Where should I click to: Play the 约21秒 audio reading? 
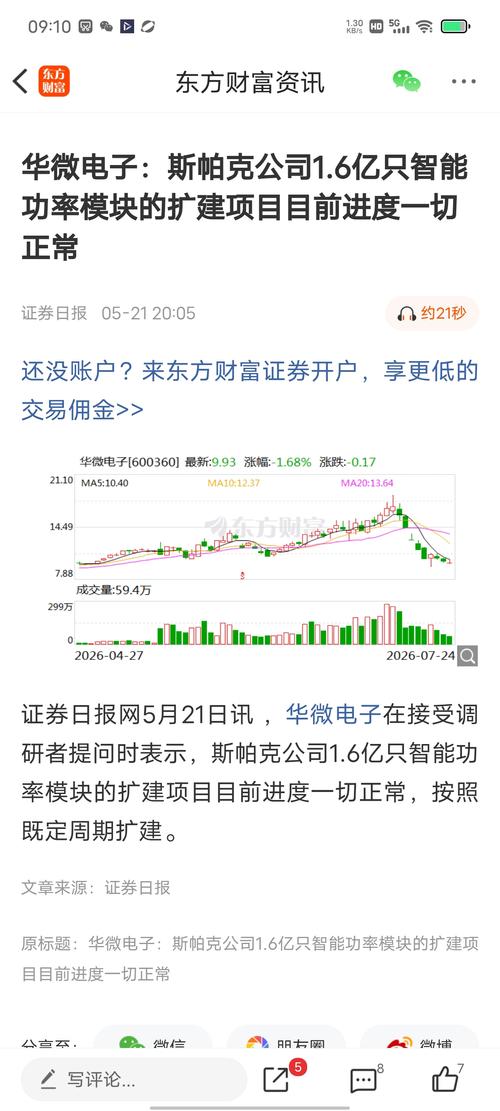tap(432, 313)
